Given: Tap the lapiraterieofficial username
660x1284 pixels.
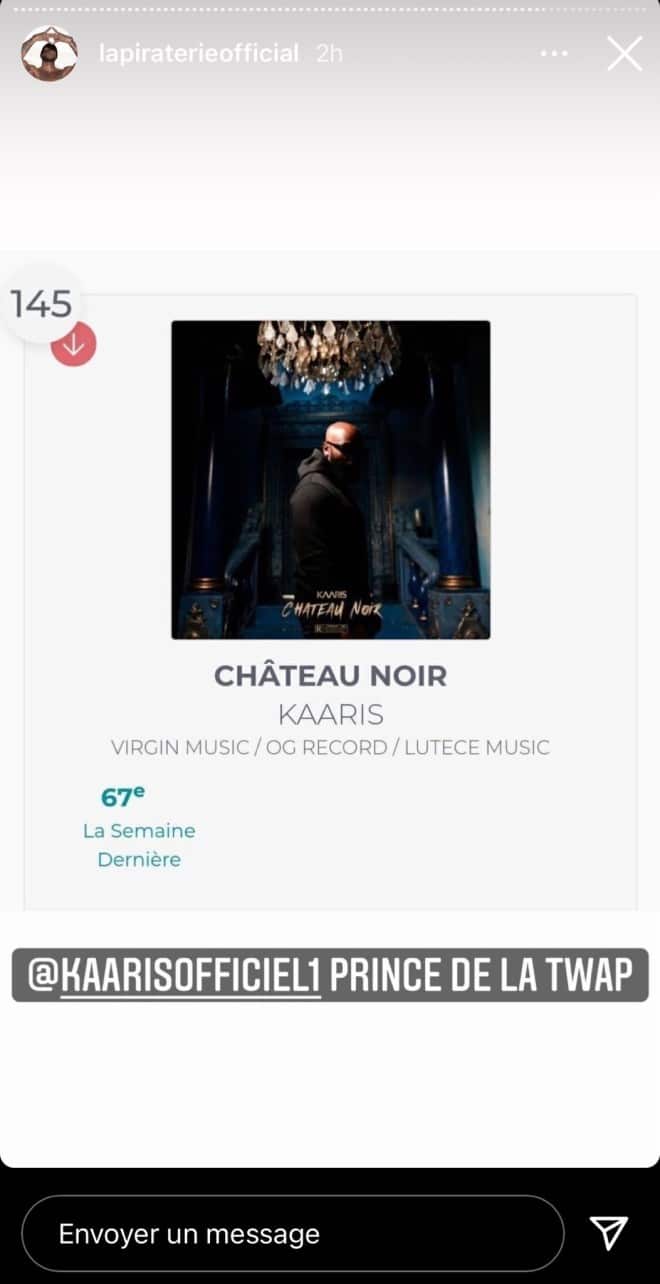Looking at the screenshot, I should click(199, 54).
